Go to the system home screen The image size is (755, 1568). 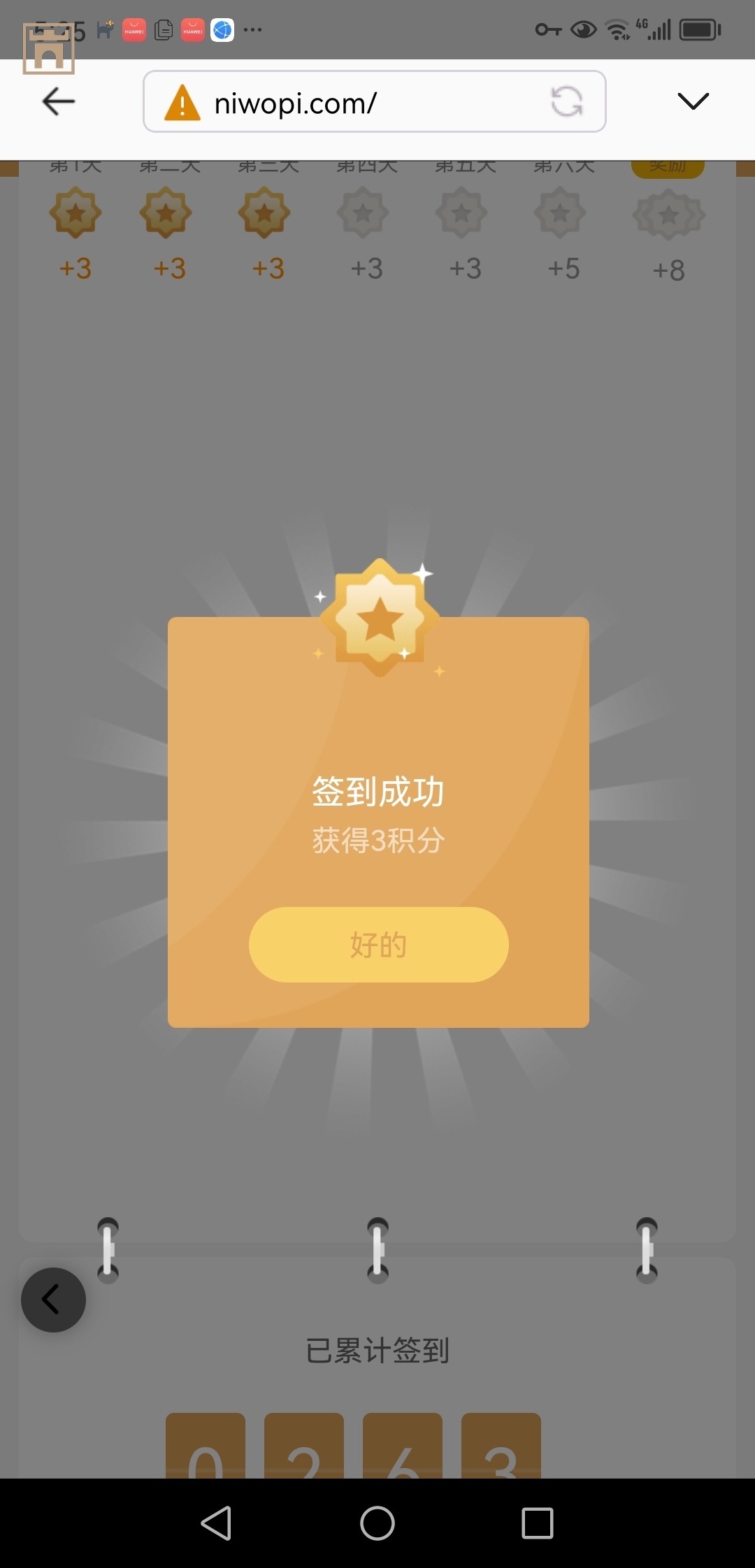click(x=377, y=1523)
